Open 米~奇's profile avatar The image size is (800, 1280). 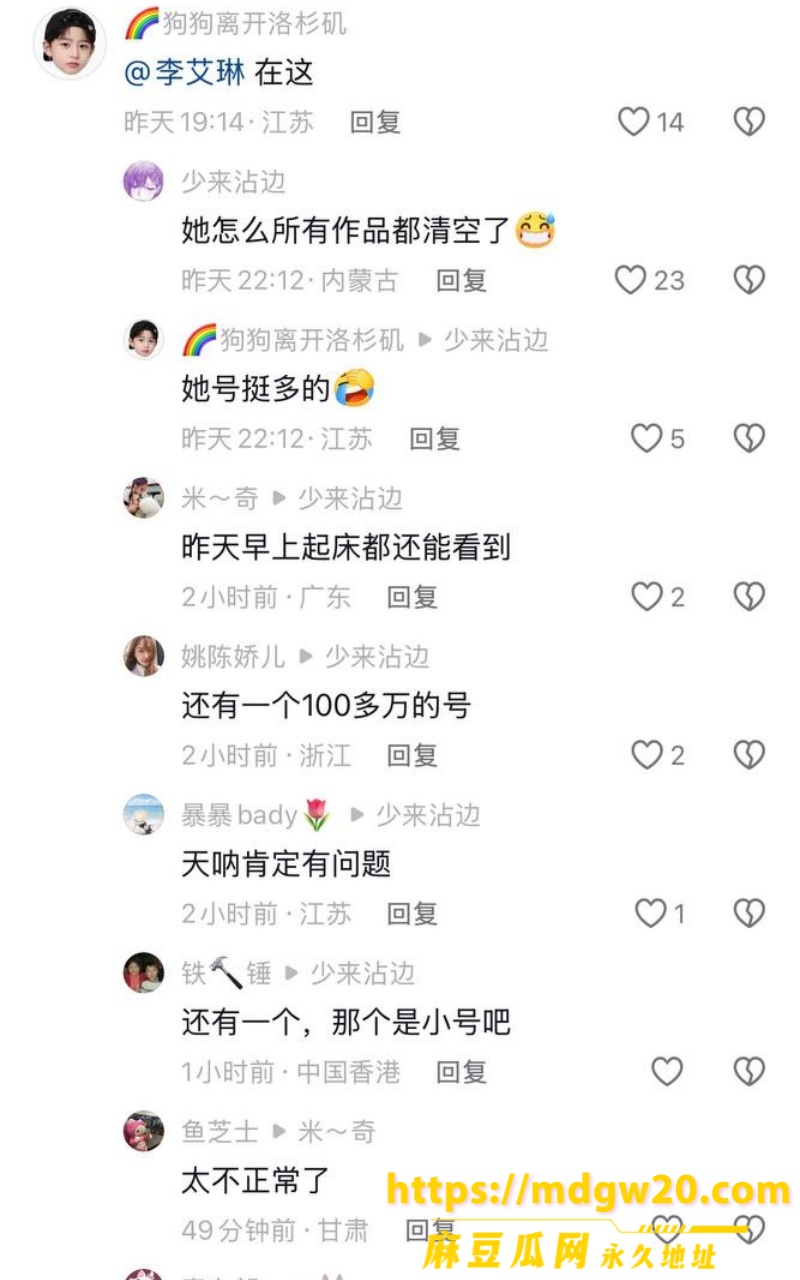[x=143, y=497]
